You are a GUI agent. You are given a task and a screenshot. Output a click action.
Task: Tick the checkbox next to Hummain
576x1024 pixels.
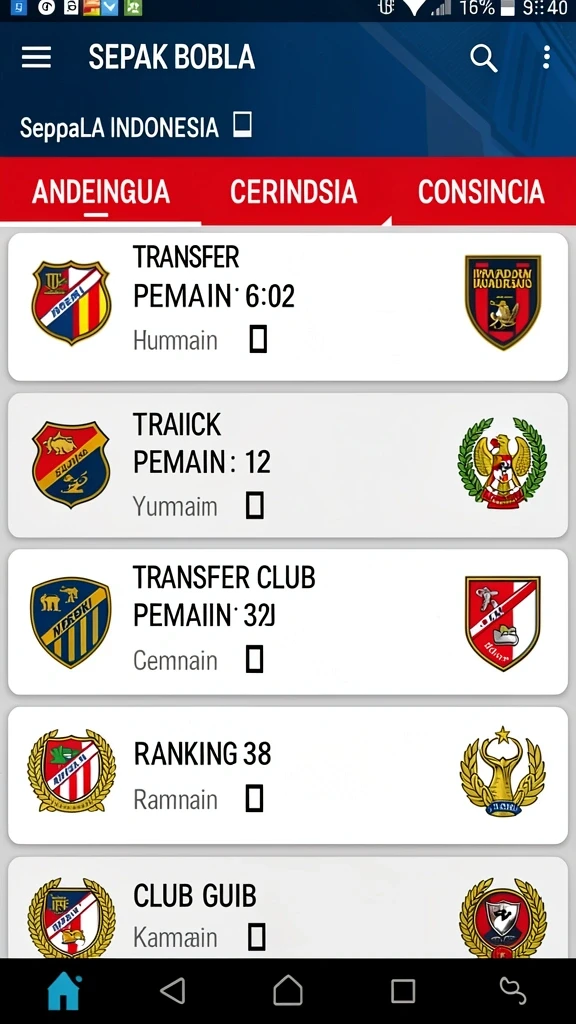(258, 340)
